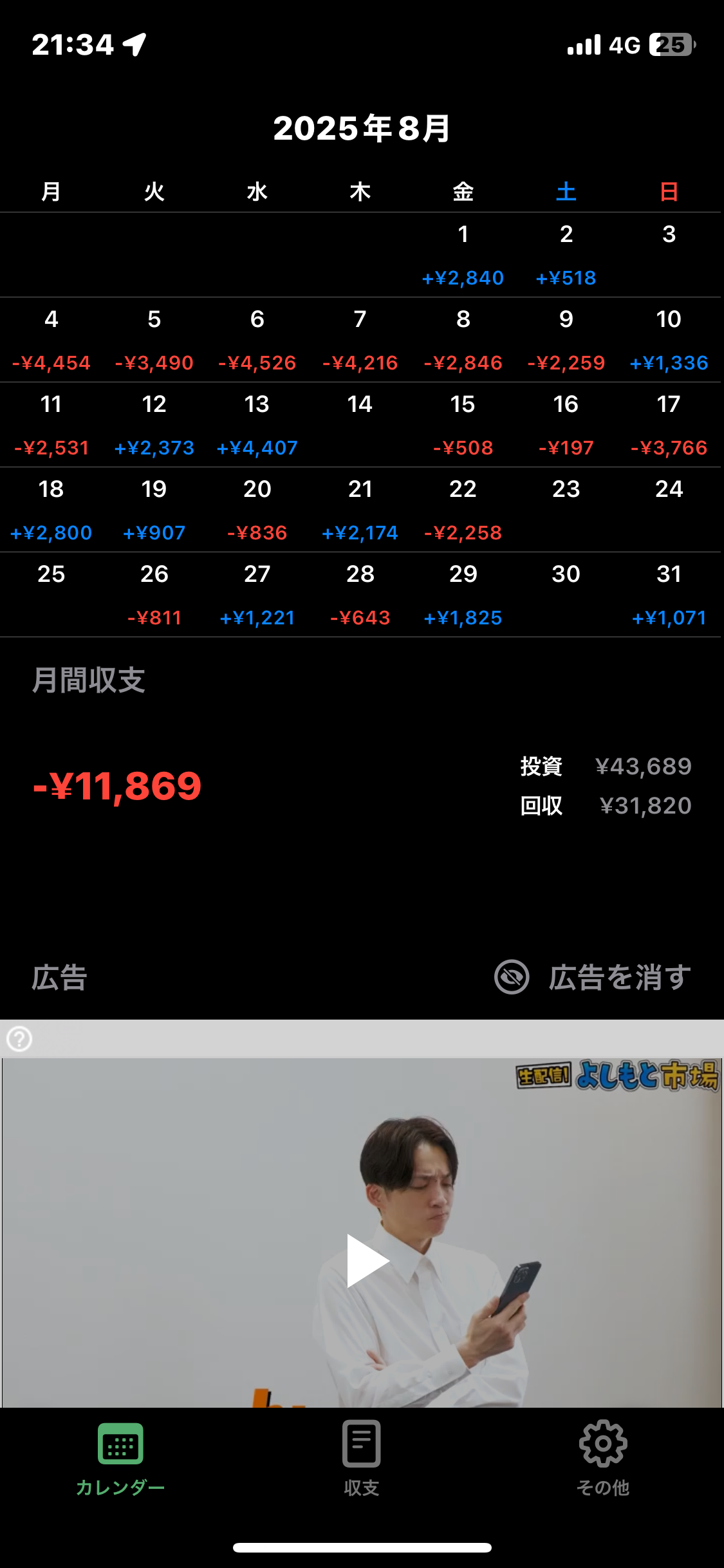Tap 広告を消す to remove ads
The height and width of the screenshot is (1568, 724).
(x=593, y=977)
